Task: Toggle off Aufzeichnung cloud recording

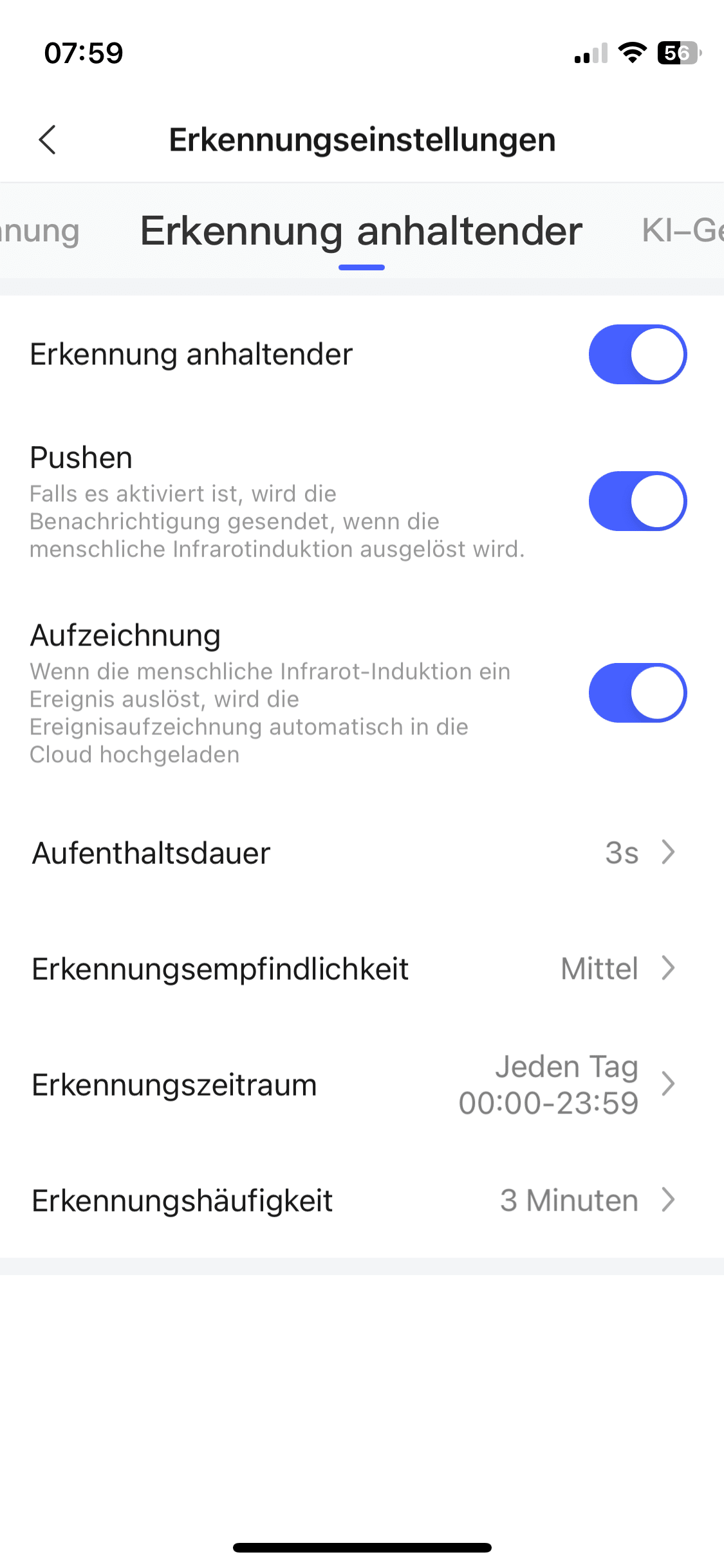Action: pyautogui.click(x=637, y=693)
